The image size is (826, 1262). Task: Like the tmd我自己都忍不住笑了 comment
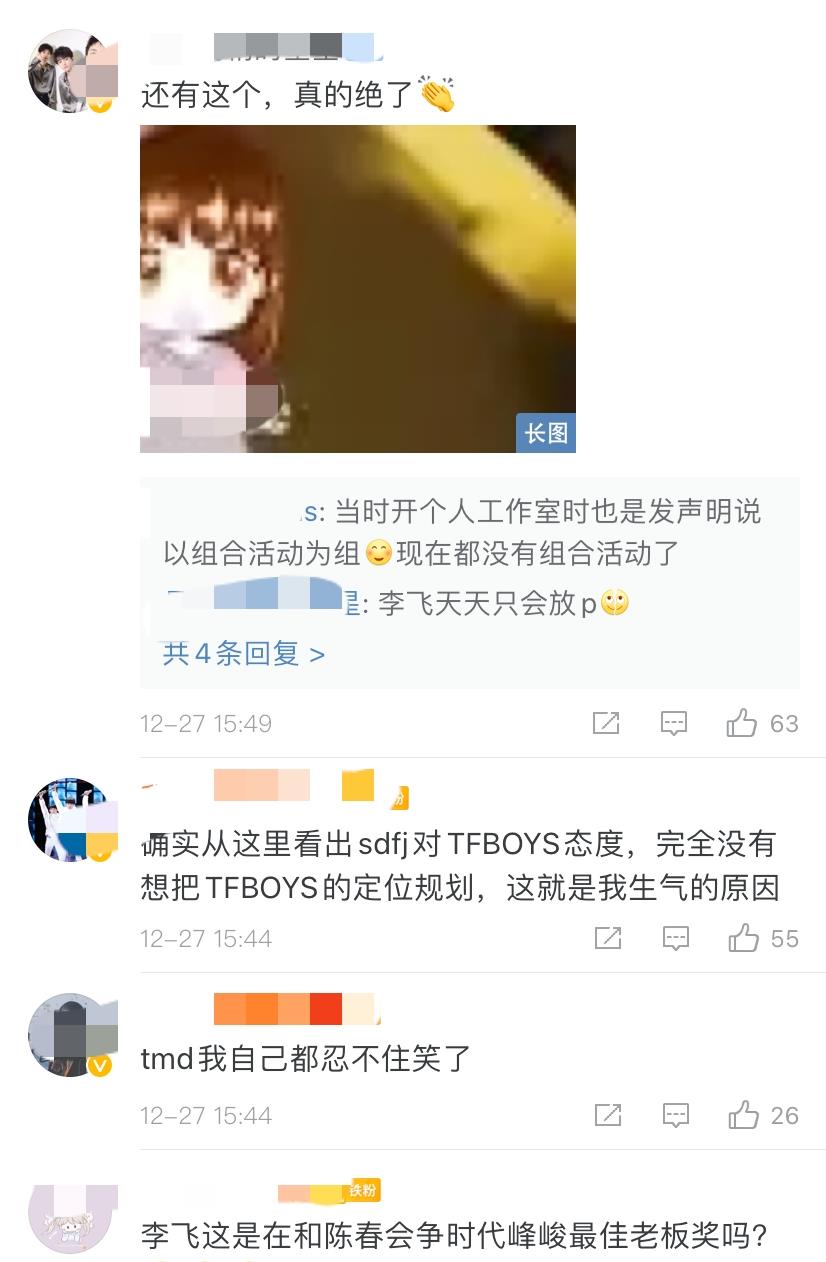[743, 1115]
